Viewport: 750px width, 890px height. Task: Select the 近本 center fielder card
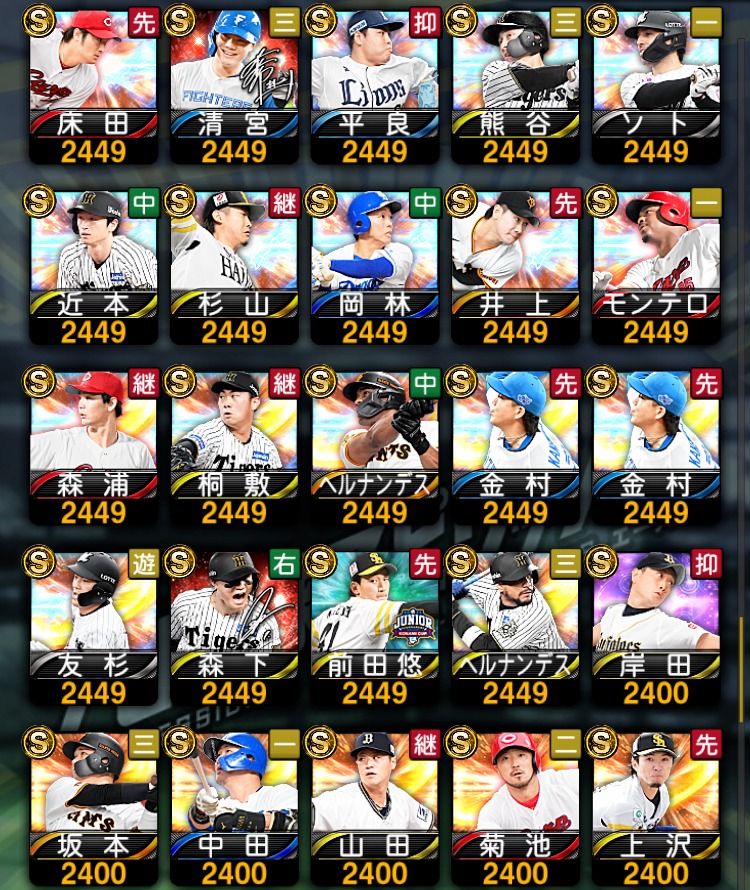(x=93, y=265)
